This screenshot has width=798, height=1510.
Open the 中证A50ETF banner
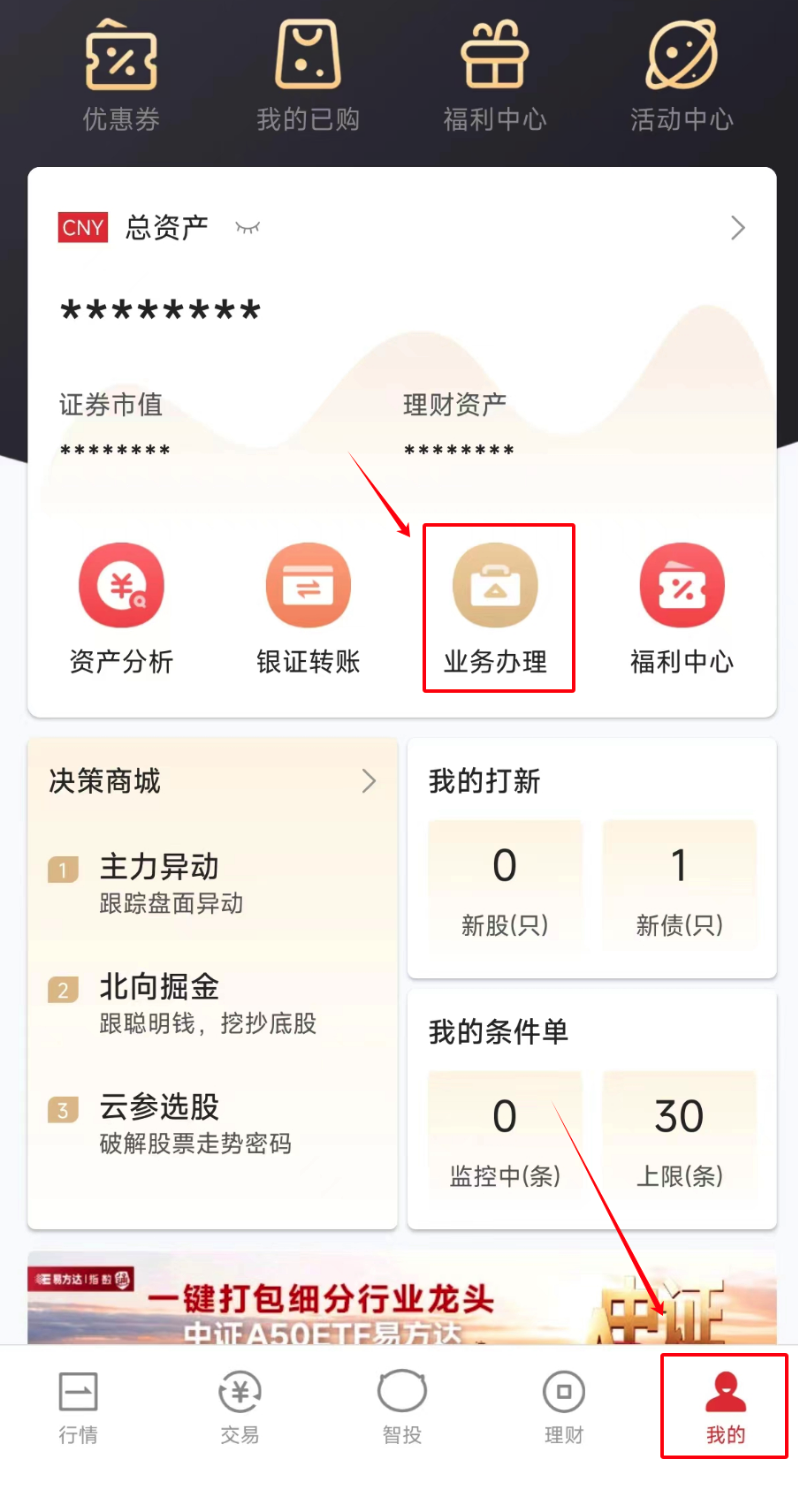point(402,1298)
